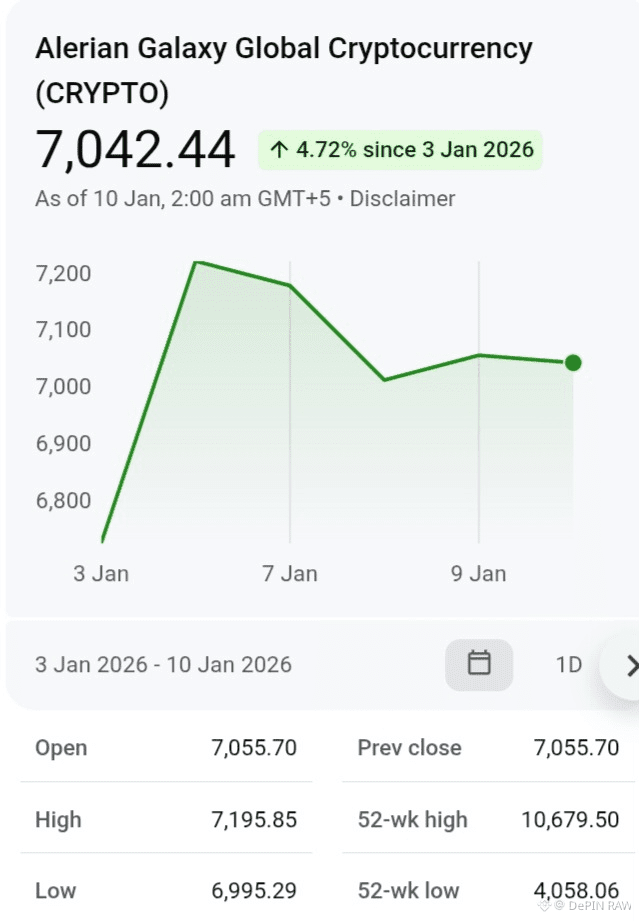639x921 pixels.
Task: Open the Disclaimer link
Action: [x=402, y=199]
